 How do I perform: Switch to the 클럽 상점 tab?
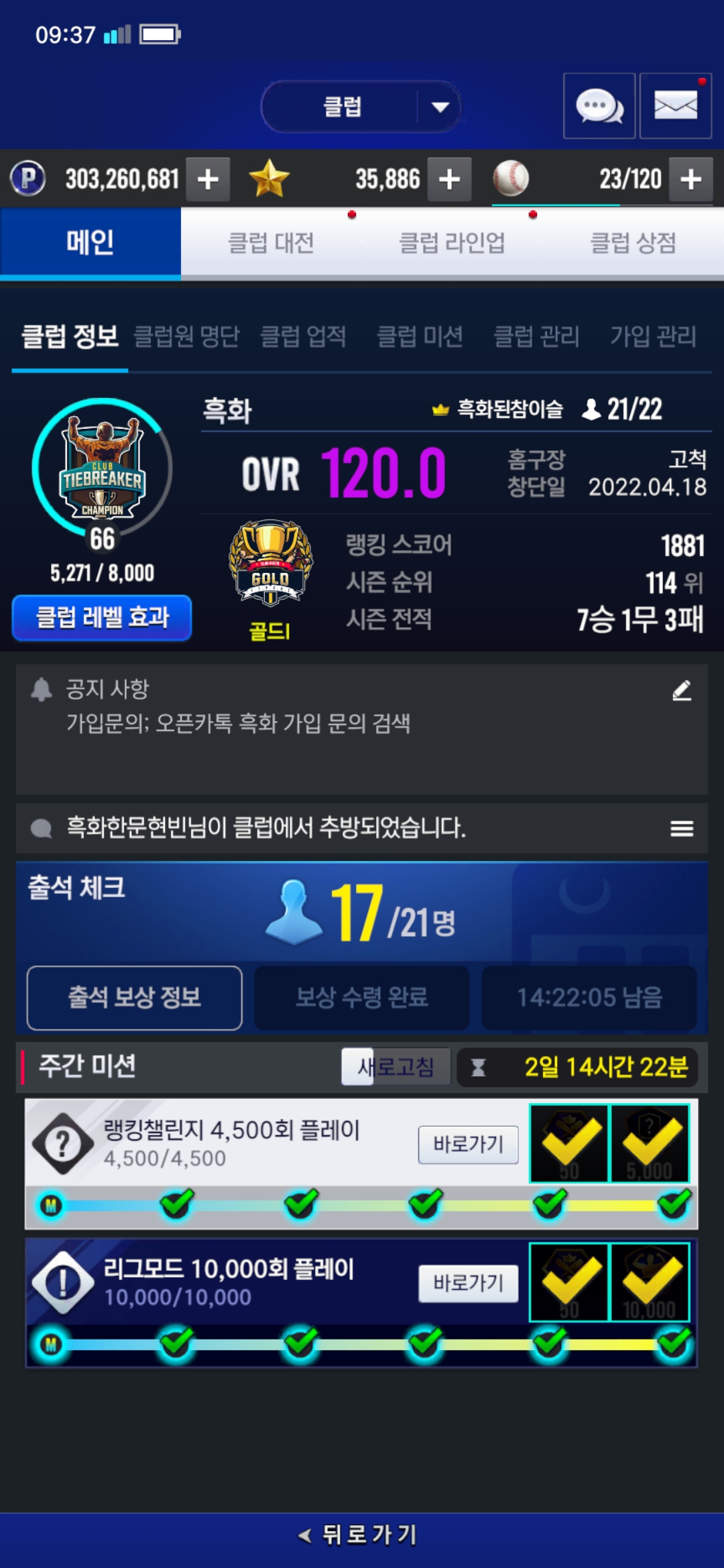pyautogui.click(x=633, y=243)
